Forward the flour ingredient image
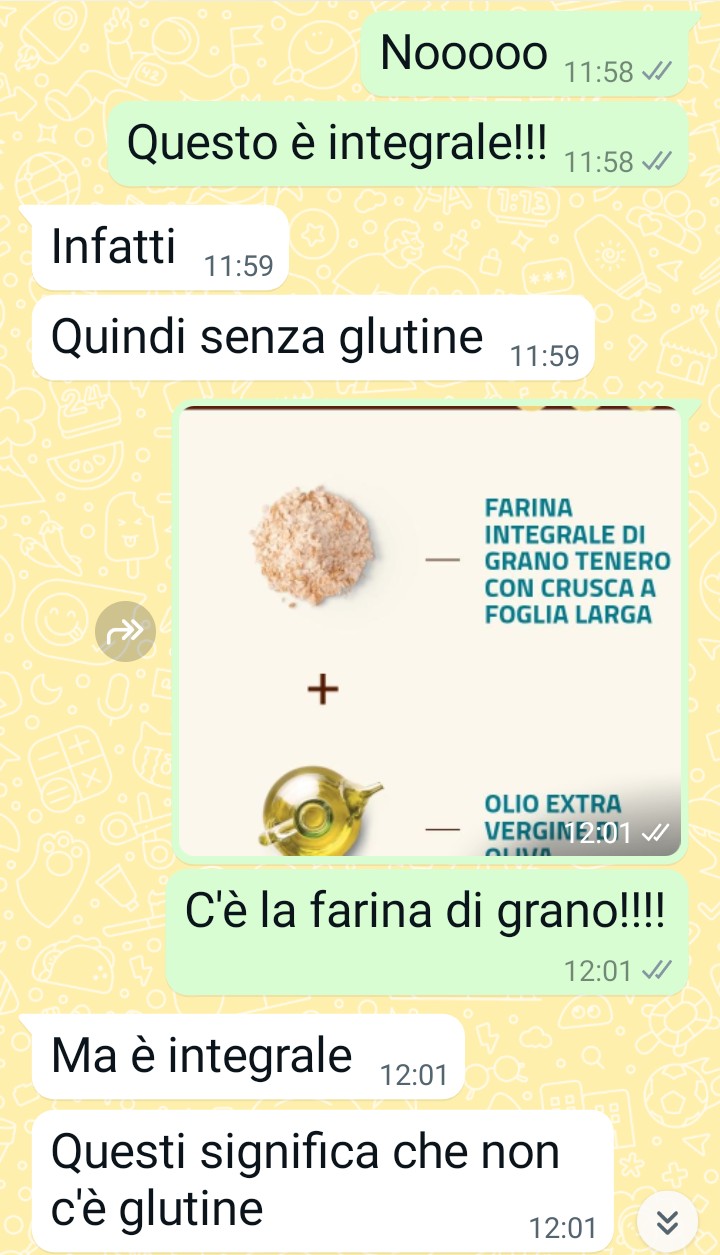 pyautogui.click(x=126, y=631)
